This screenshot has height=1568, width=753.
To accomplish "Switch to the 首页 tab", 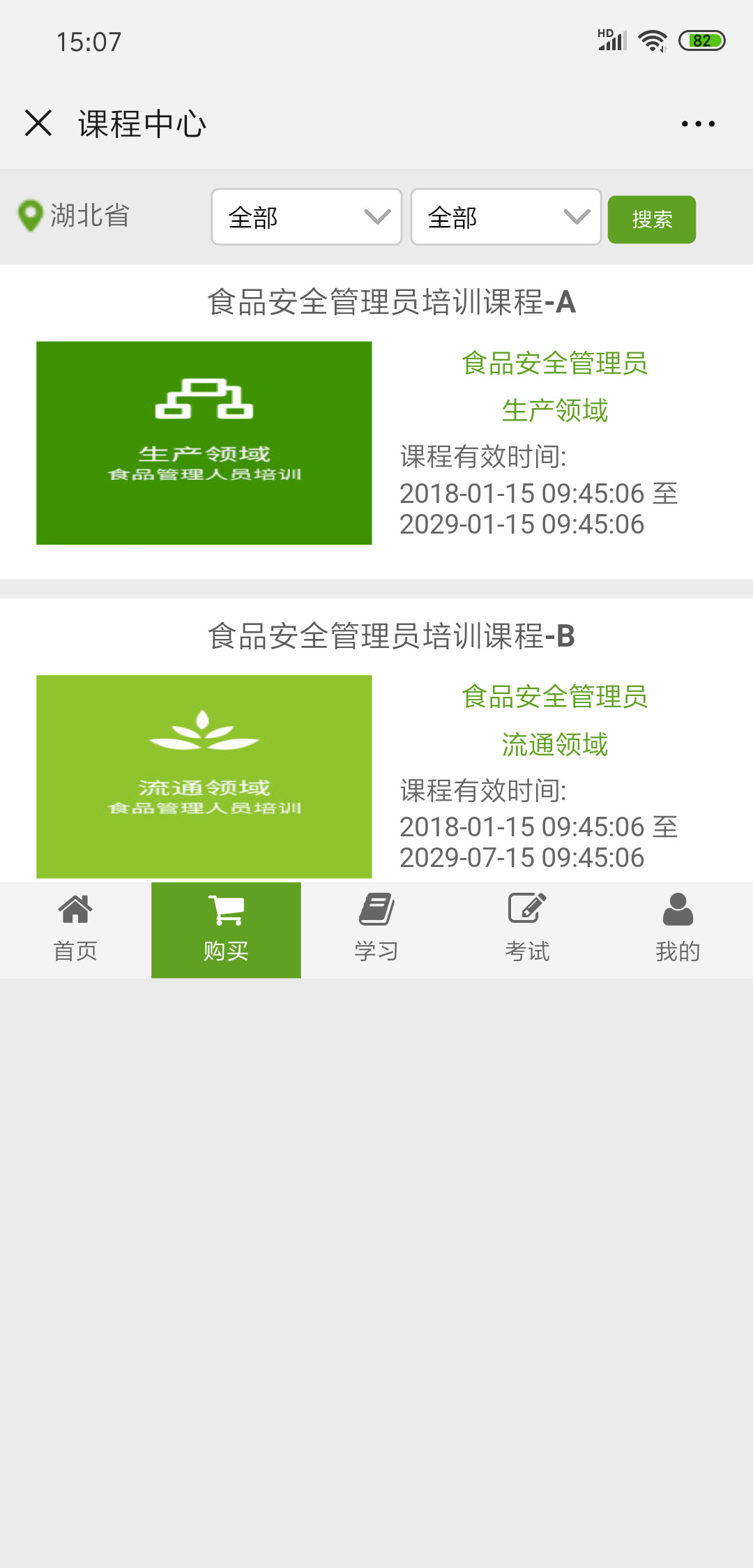I will (x=75, y=930).
